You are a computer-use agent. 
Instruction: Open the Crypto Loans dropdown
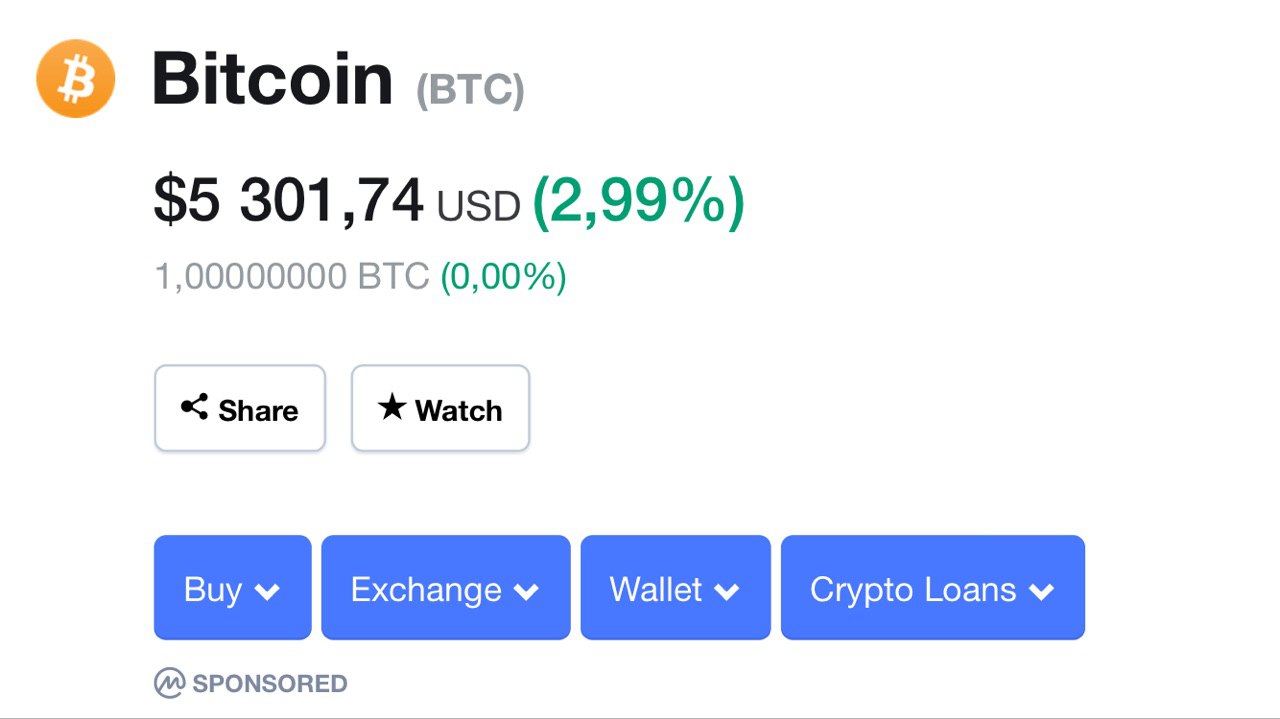click(x=932, y=588)
